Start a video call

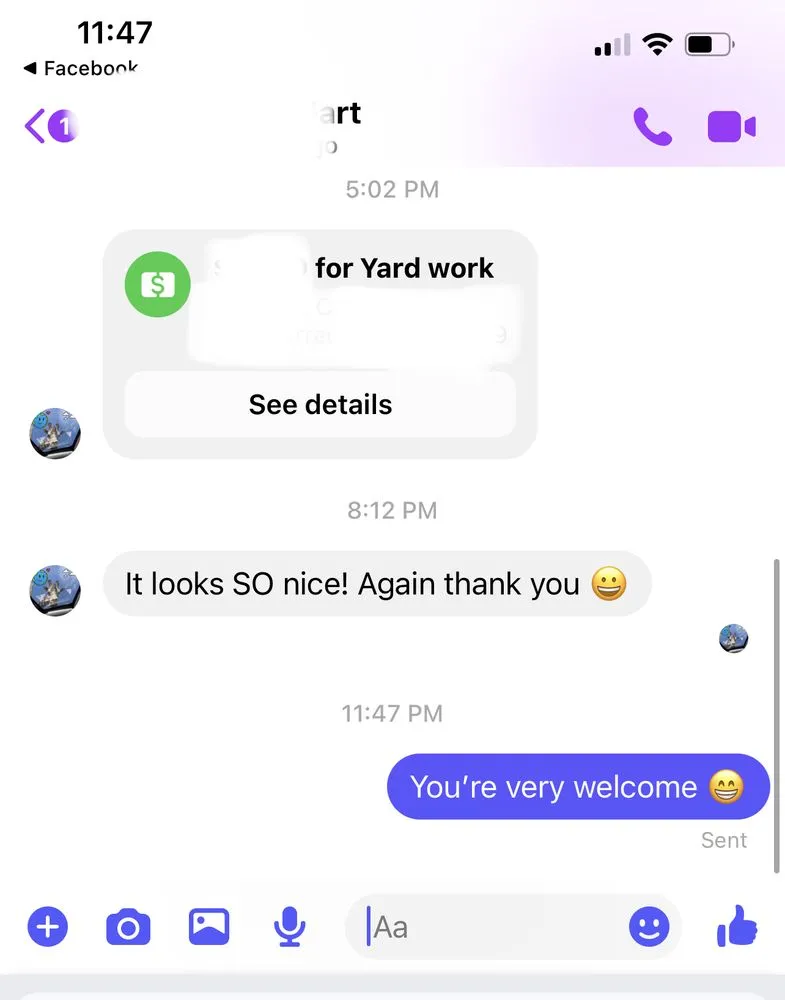(x=731, y=127)
